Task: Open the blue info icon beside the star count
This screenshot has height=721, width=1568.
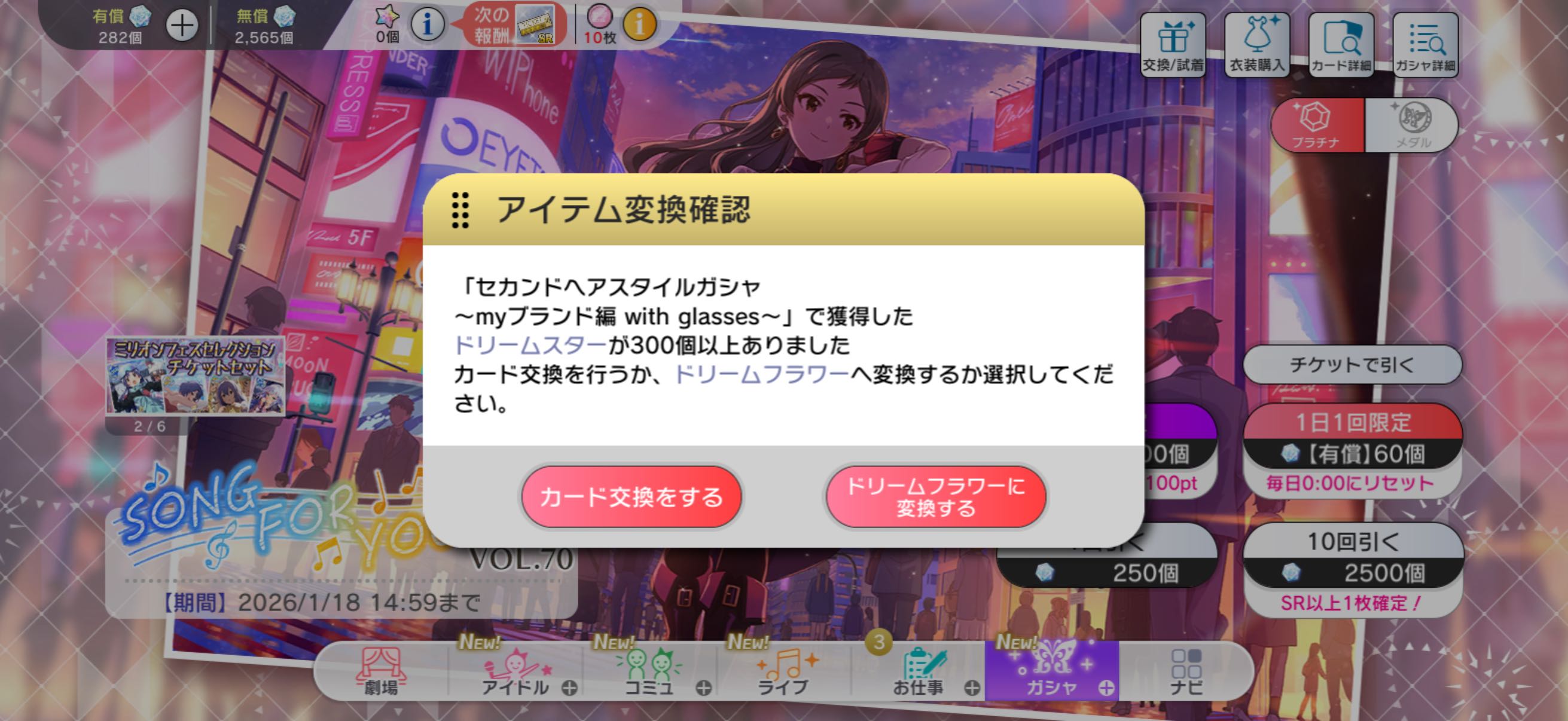Action: 428,25
